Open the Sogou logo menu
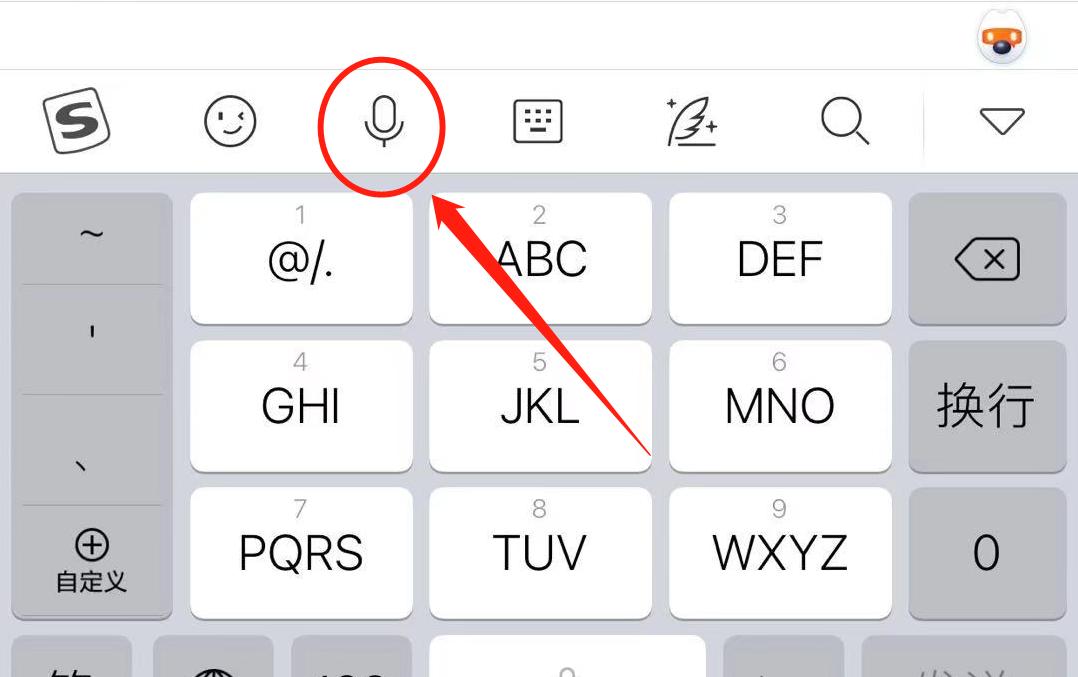The width and height of the screenshot is (1078, 677). 76,122
